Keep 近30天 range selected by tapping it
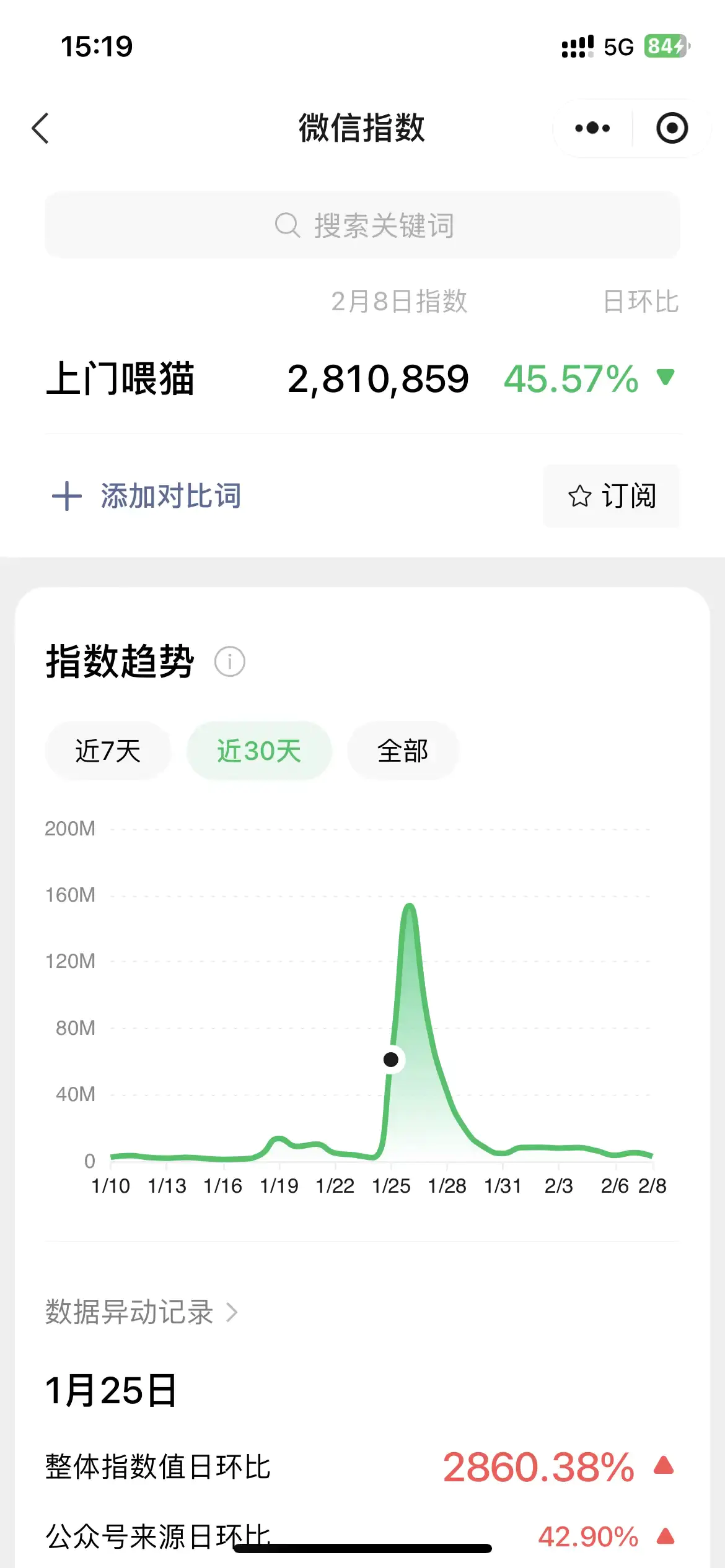This screenshot has height=1568, width=725. point(260,751)
